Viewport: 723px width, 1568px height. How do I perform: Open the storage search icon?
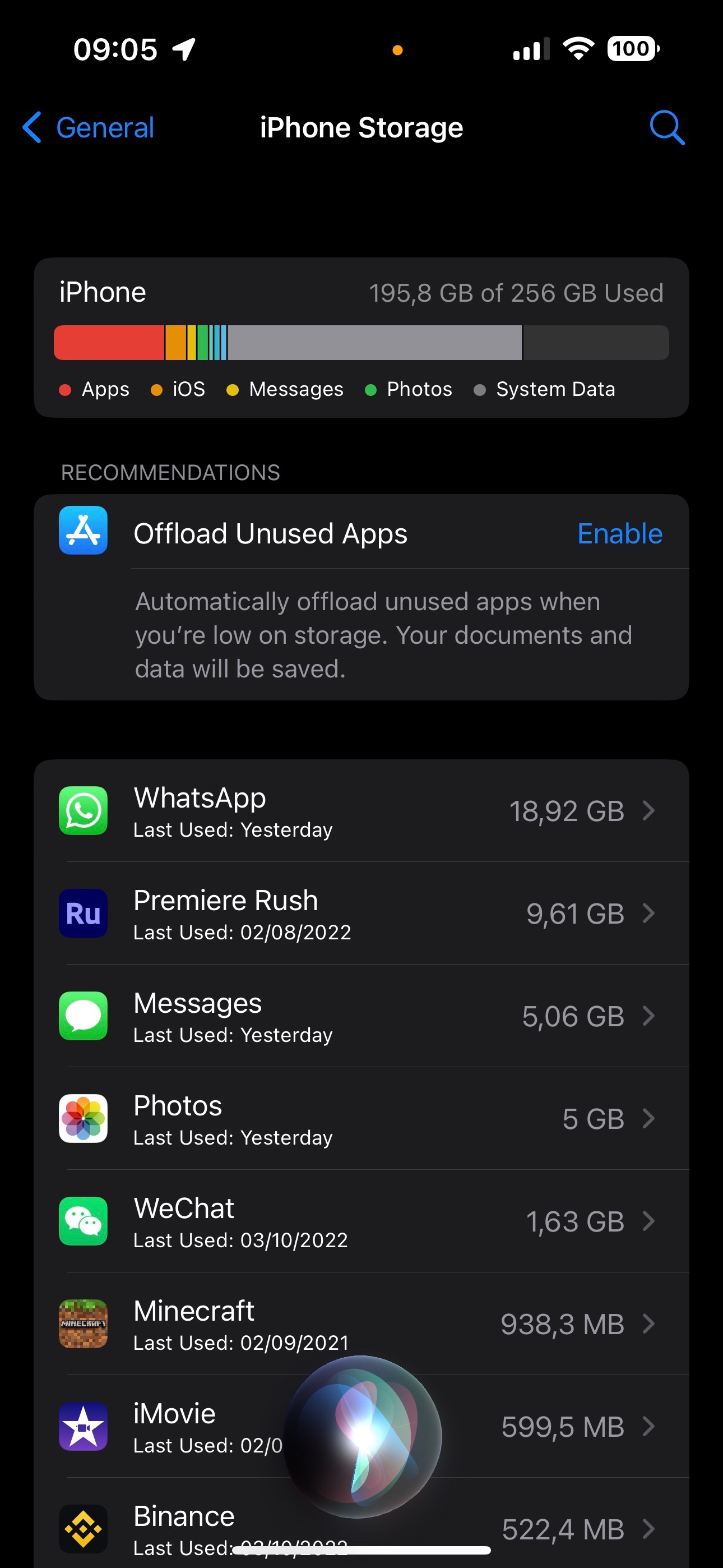pyautogui.click(x=666, y=128)
